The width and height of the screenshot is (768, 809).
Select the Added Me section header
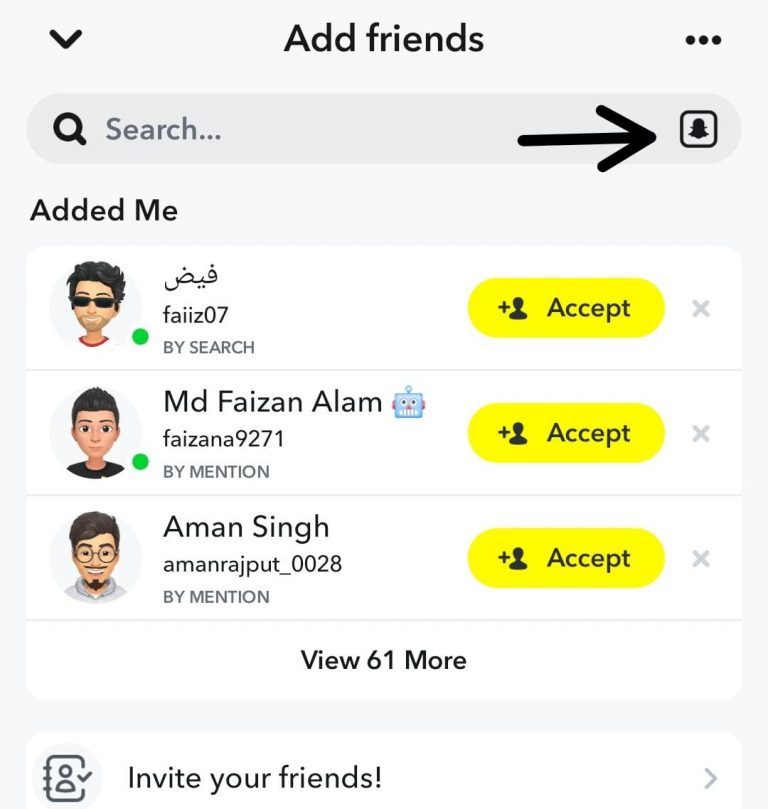pyautogui.click(x=103, y=210)
